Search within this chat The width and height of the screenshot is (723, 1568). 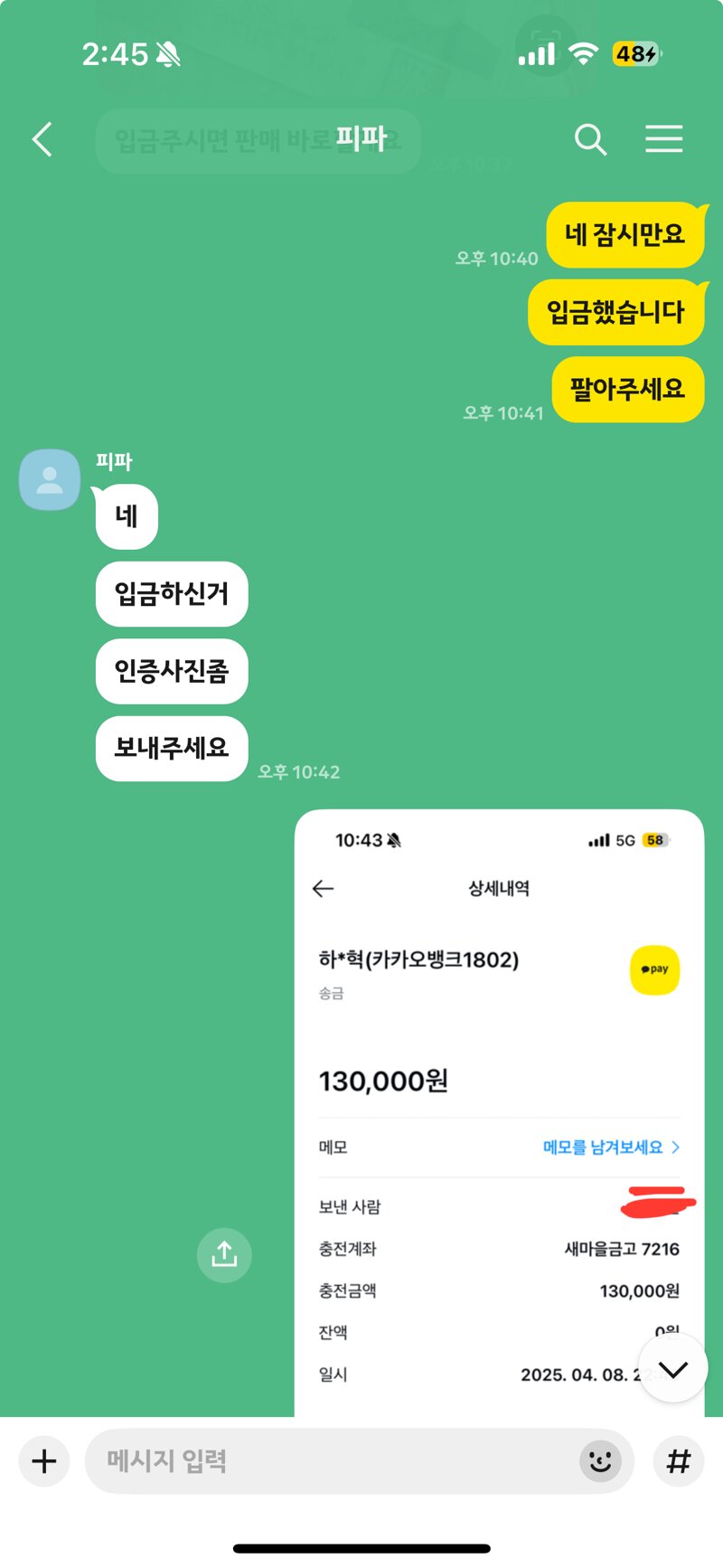[590, 139]
